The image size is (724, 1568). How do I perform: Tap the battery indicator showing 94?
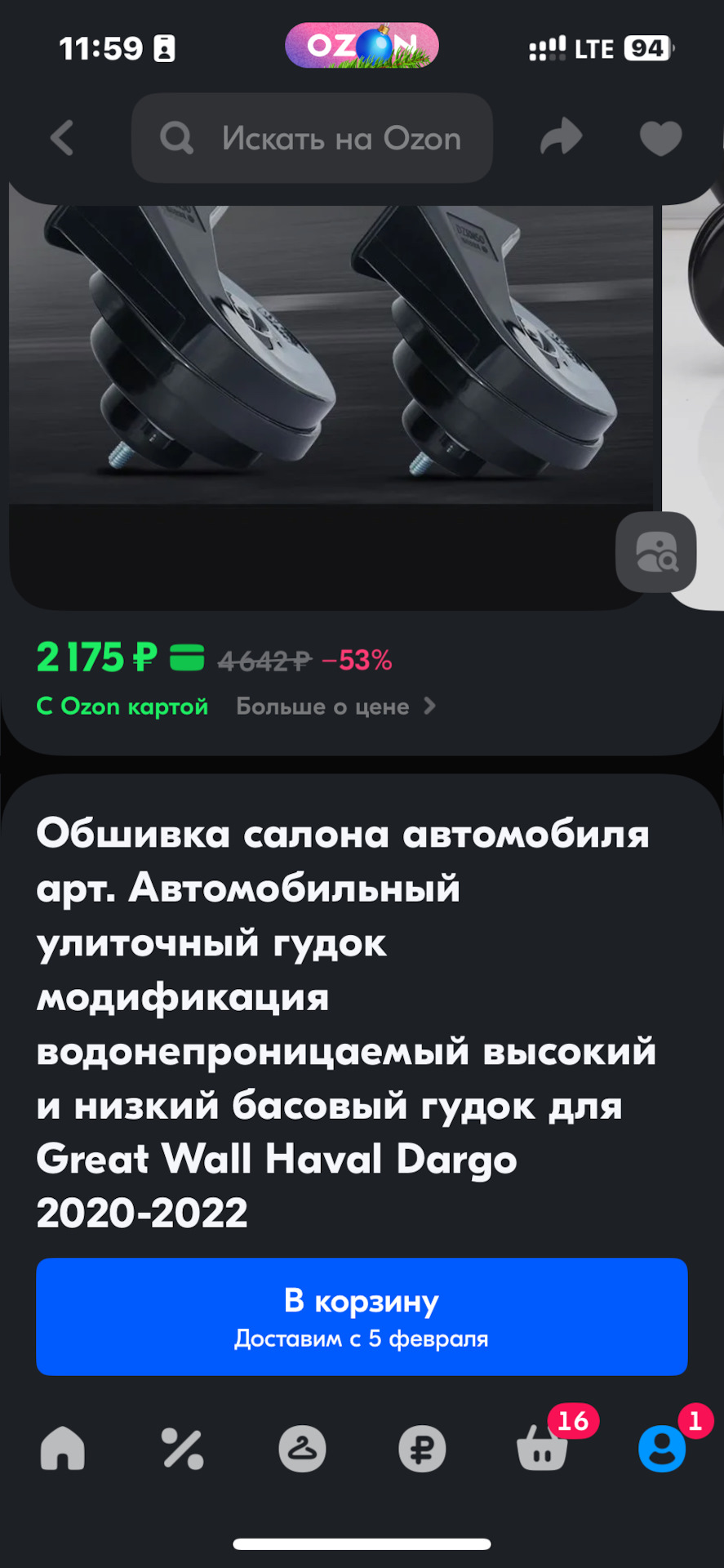point(647,47)
